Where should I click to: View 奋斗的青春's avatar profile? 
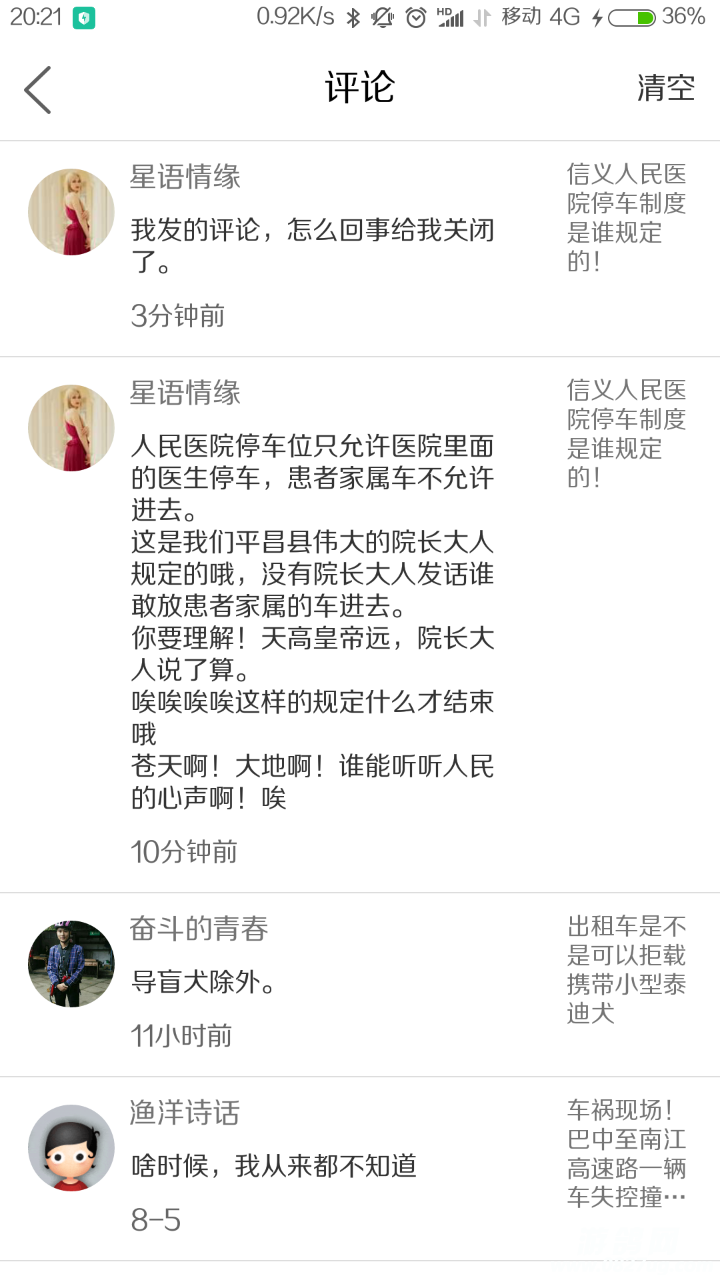click(x=71, y=964)
